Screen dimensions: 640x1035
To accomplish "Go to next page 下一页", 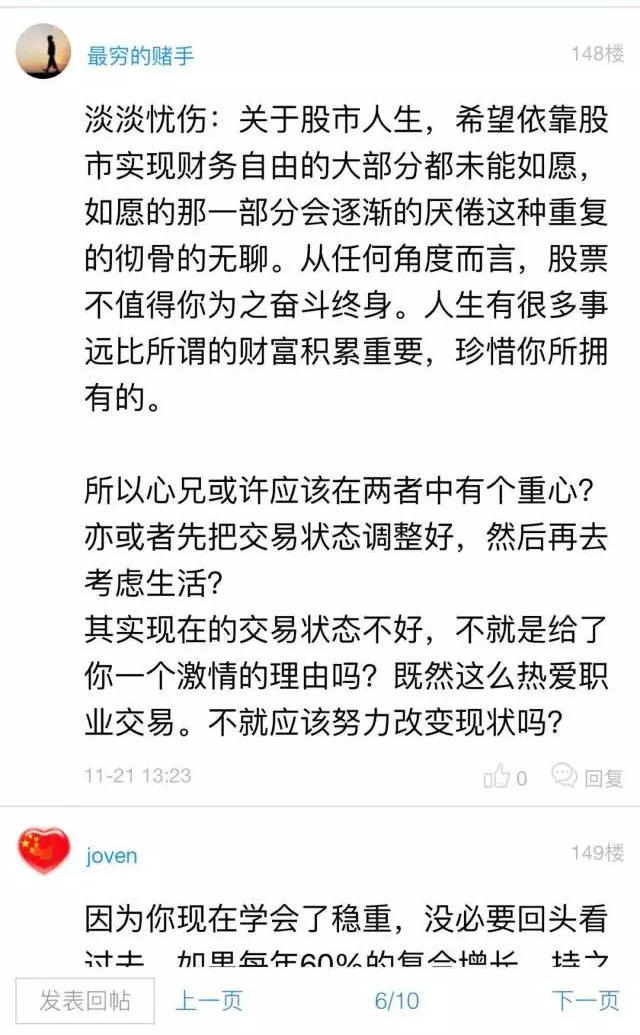I will pyautogui.click(x=585, y=1001).
